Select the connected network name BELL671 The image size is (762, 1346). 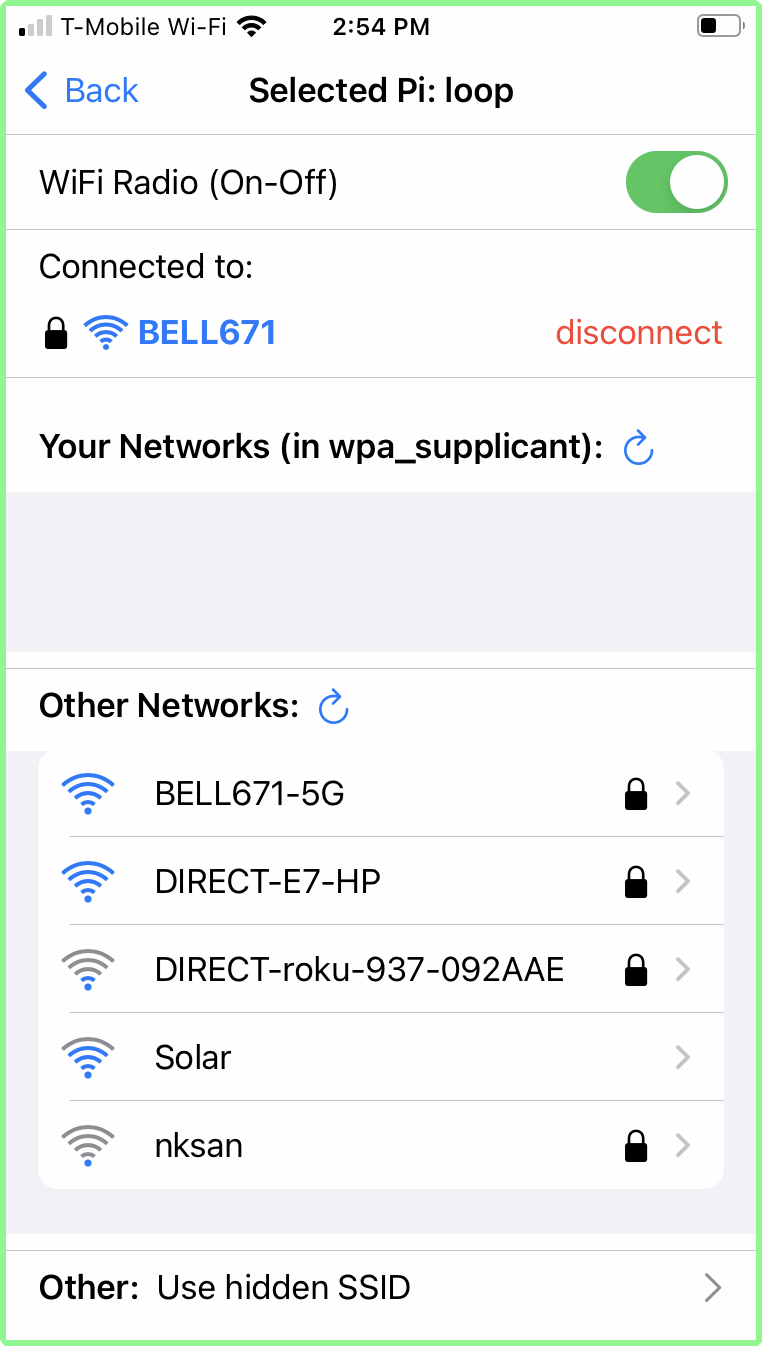point(207,331)
